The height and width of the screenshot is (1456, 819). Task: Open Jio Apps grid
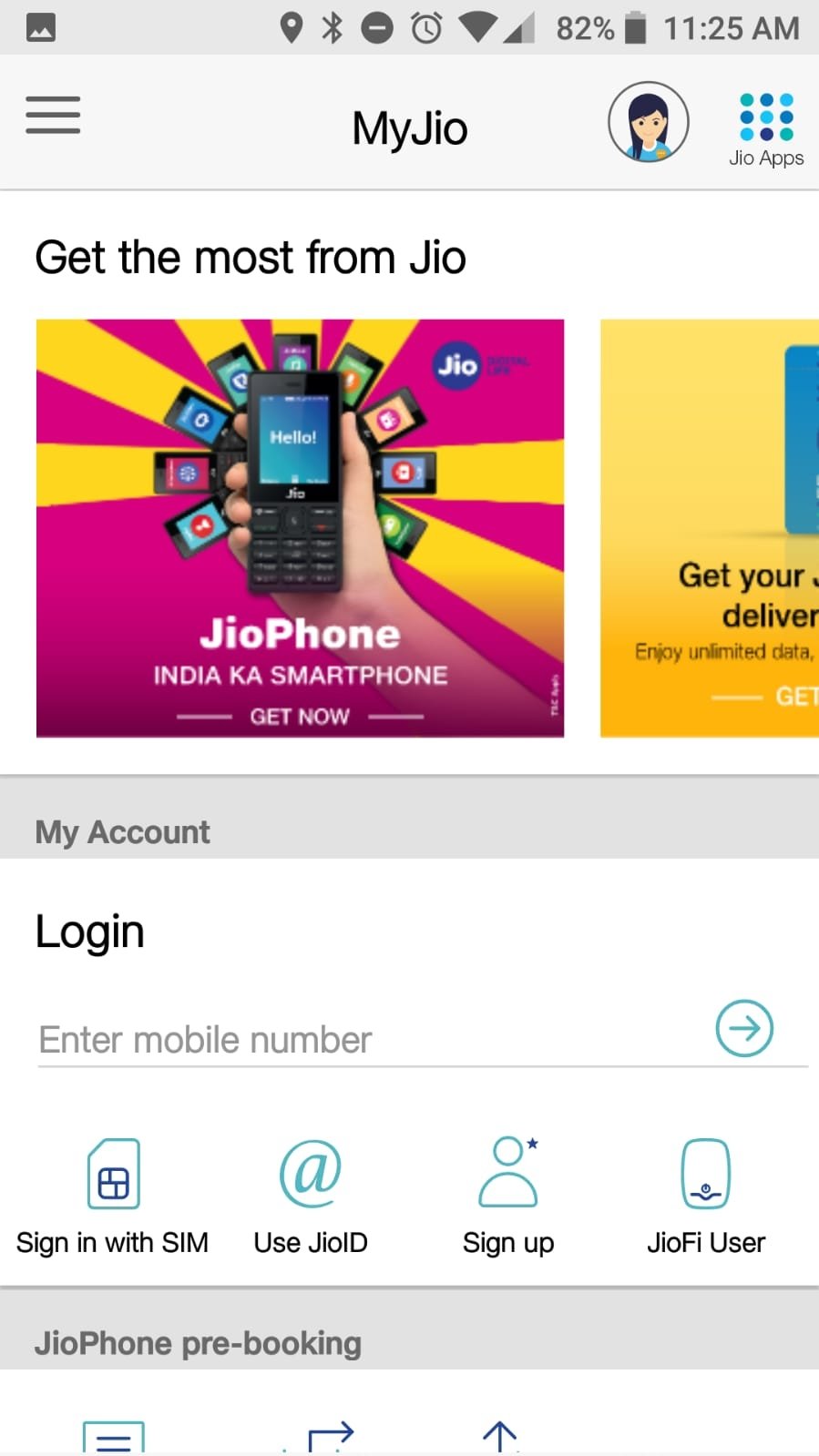(x=766, y=129)
